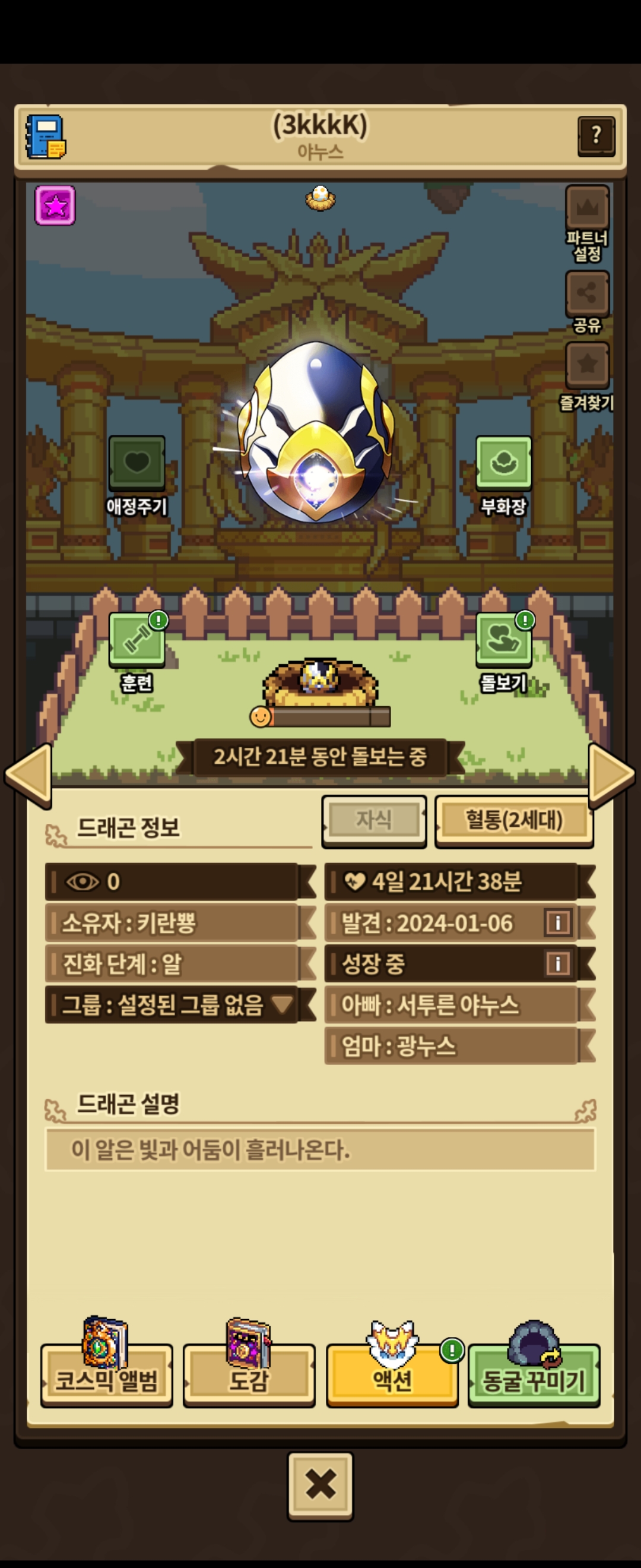Screen dimensions: 641x1568
Task: Open the blue memo notebook icon
Action: (46, 137)
